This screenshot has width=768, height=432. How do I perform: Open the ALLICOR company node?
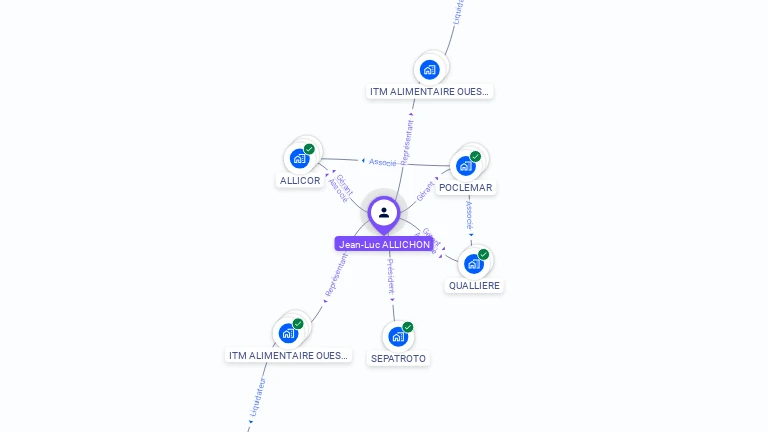click(x=299, y=158)
